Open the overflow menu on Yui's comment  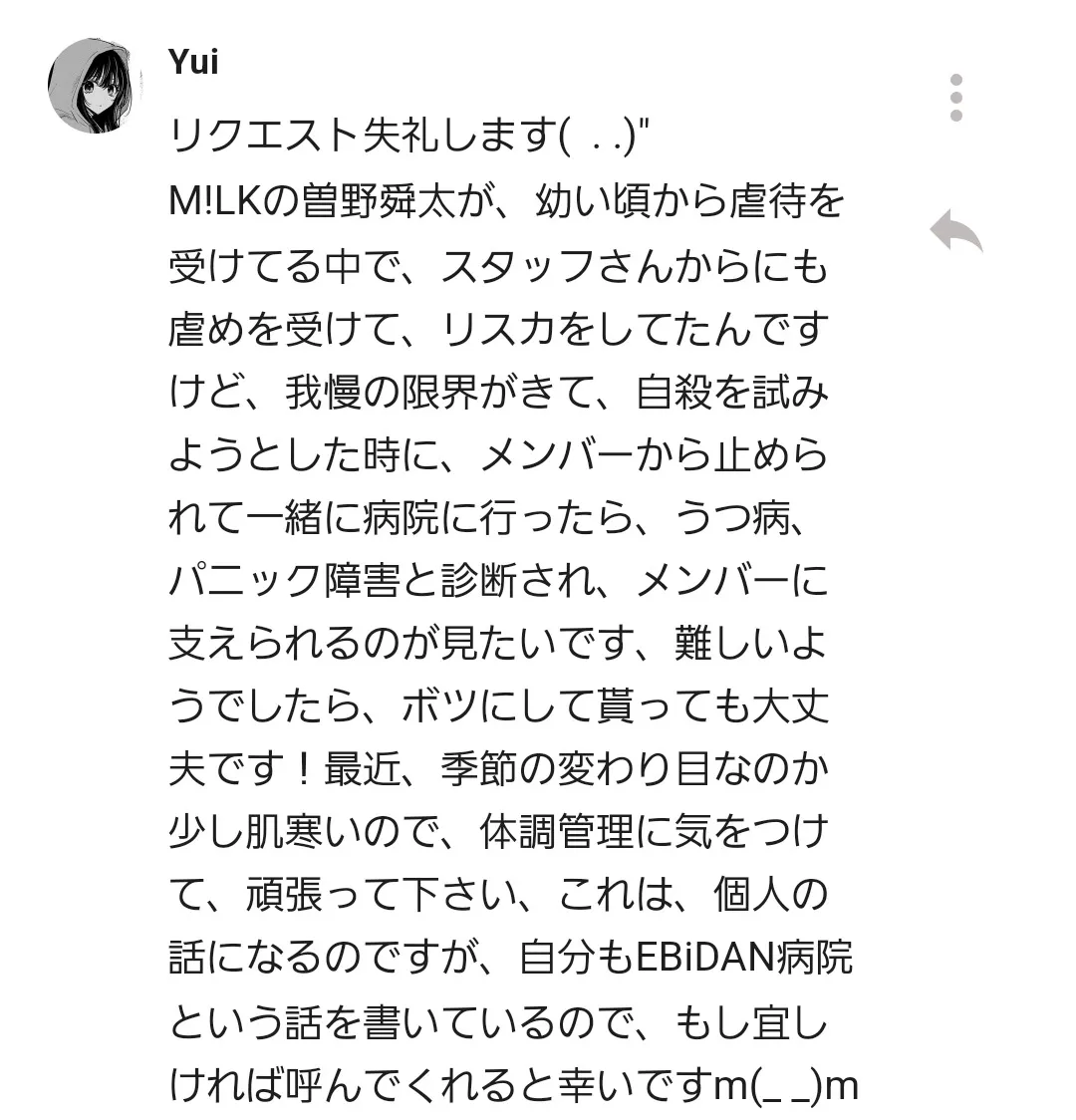click(x=955, y=98)
